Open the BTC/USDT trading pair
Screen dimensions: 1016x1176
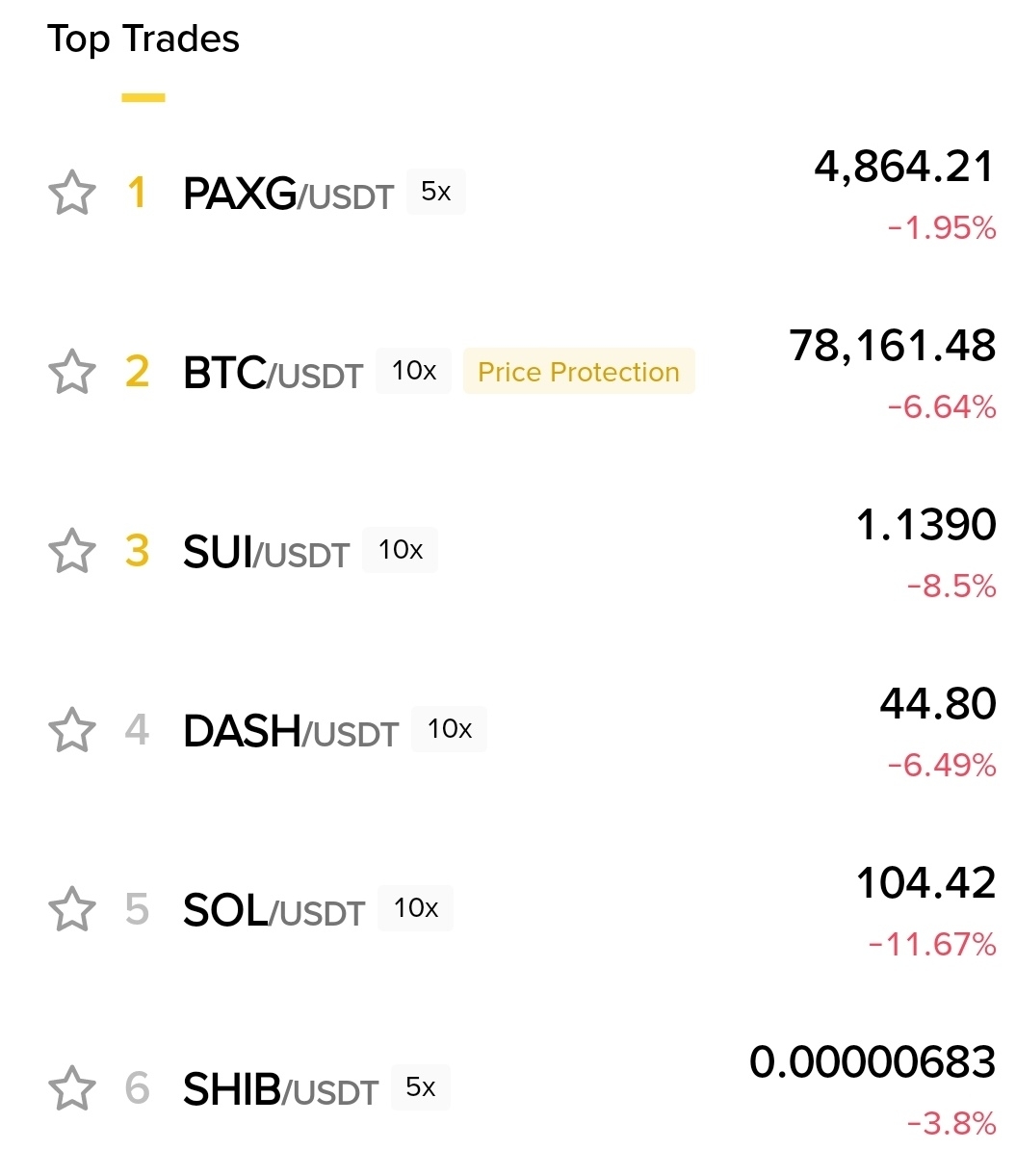point(273,374)
